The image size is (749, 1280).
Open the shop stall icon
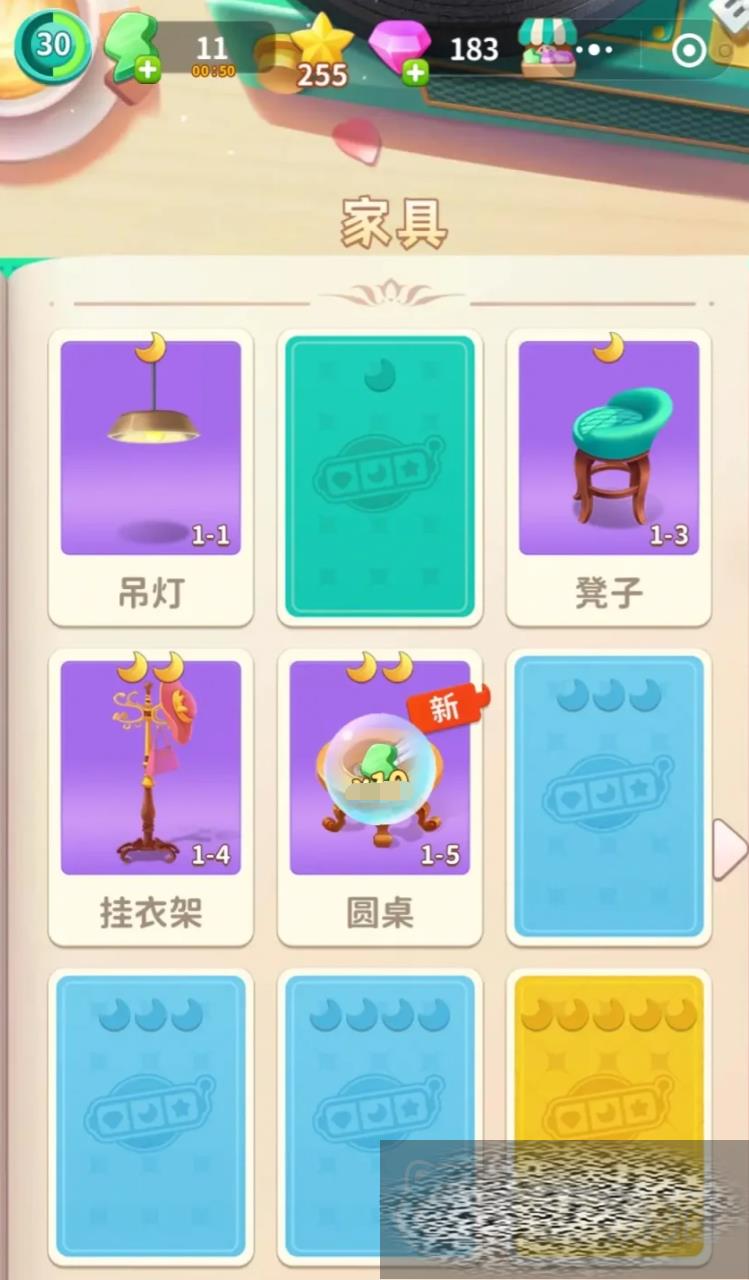click(548, 47)
